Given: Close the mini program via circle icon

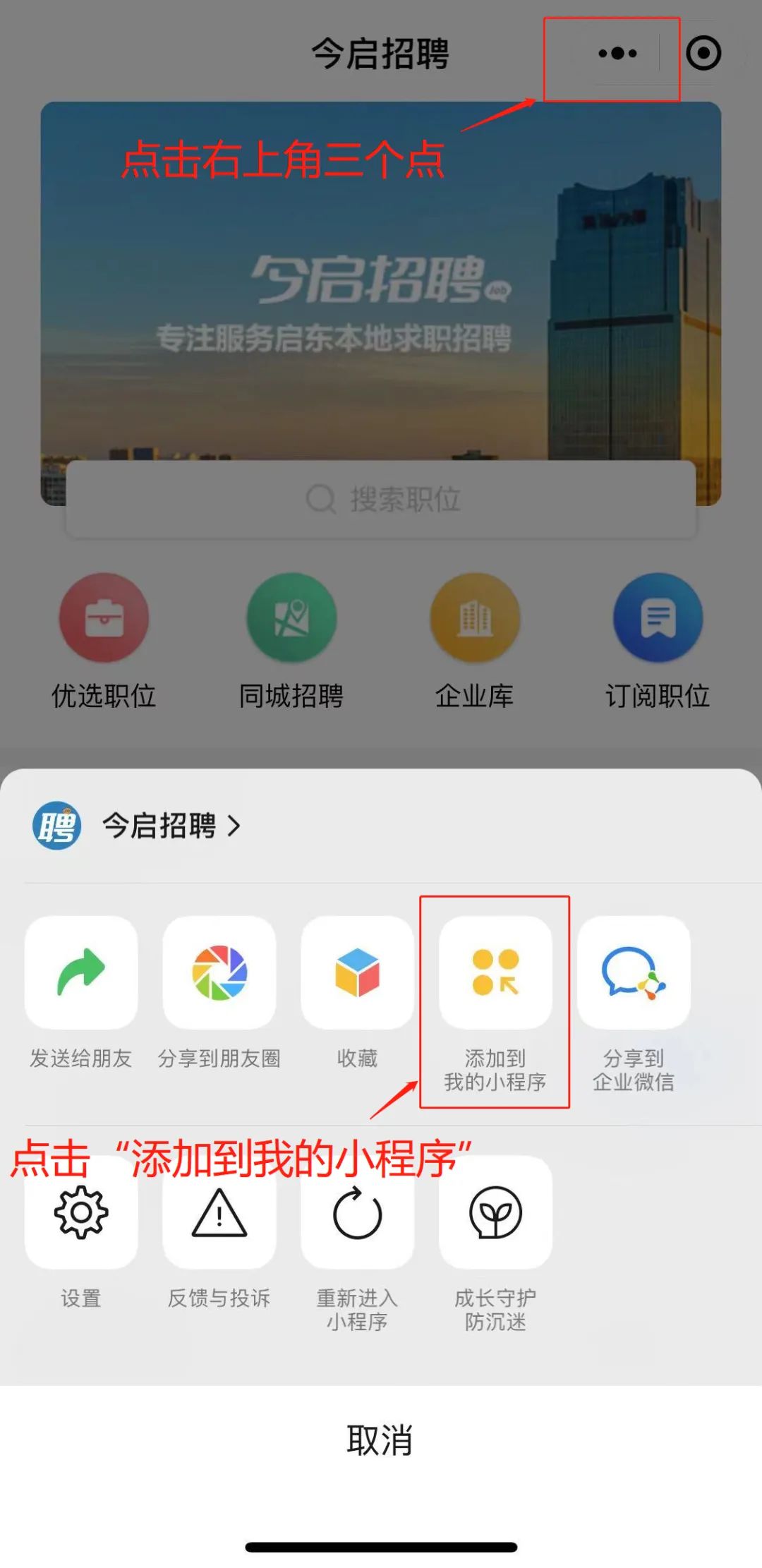Looking at the screenshot, I should (x=703, y=53).
